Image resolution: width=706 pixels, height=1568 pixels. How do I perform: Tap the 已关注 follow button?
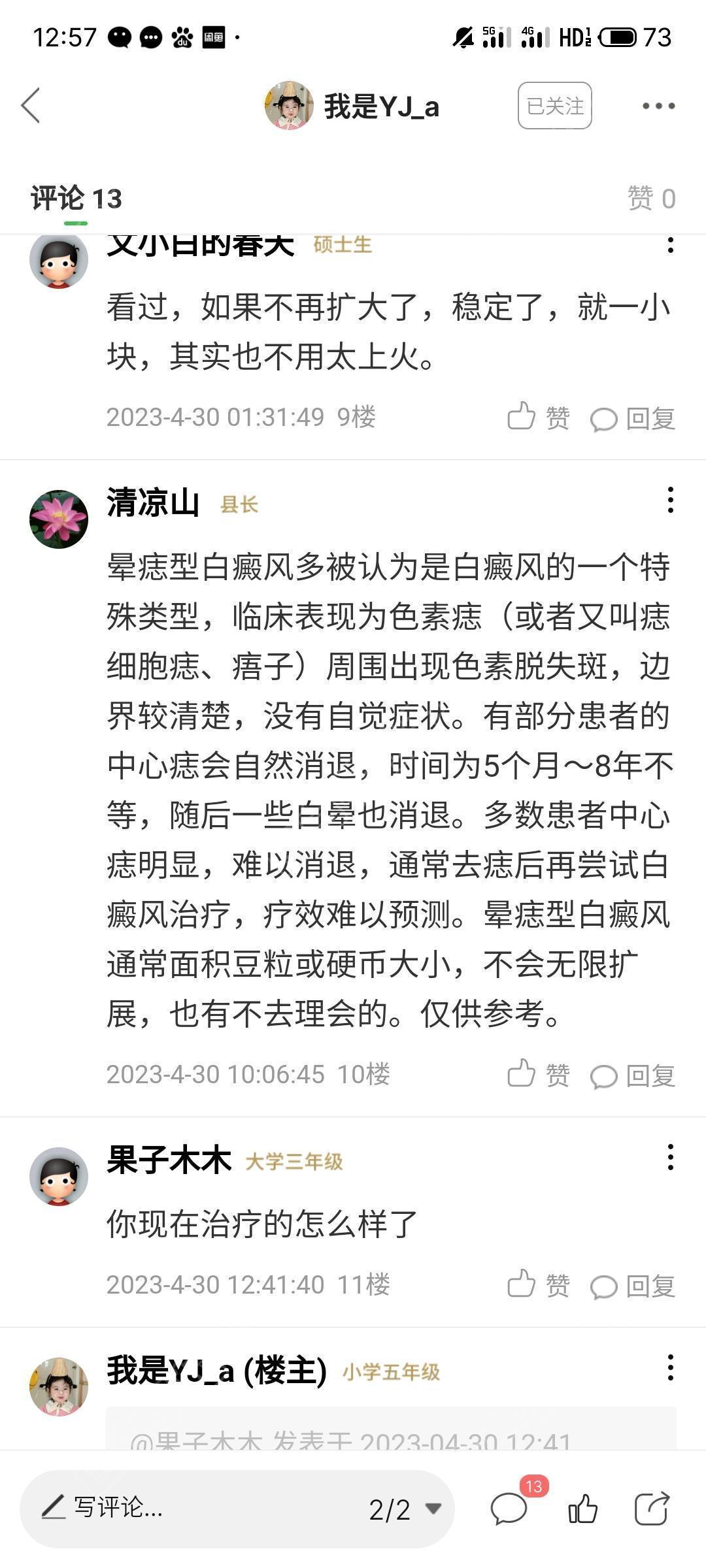555,105
